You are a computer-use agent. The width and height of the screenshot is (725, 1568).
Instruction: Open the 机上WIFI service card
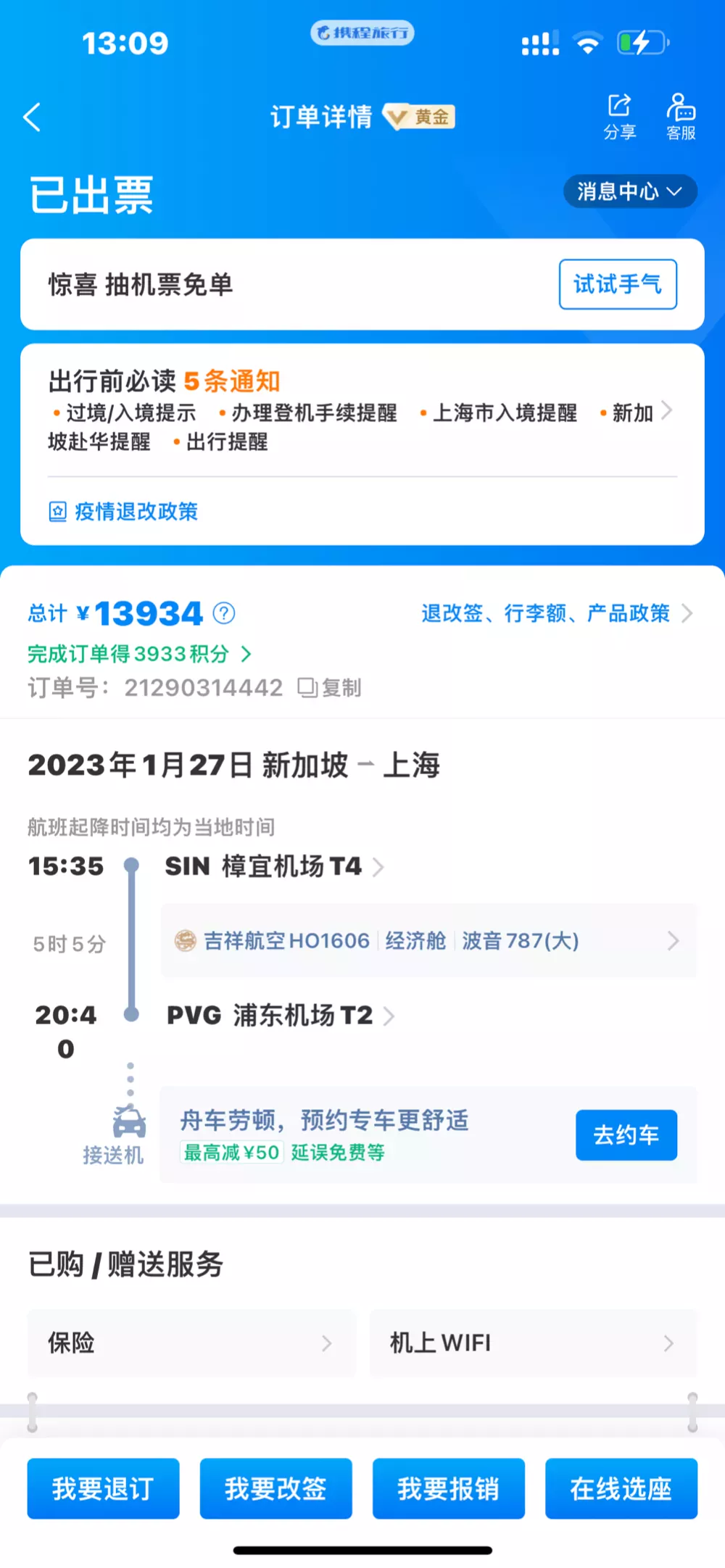(x=534, y=1343)
